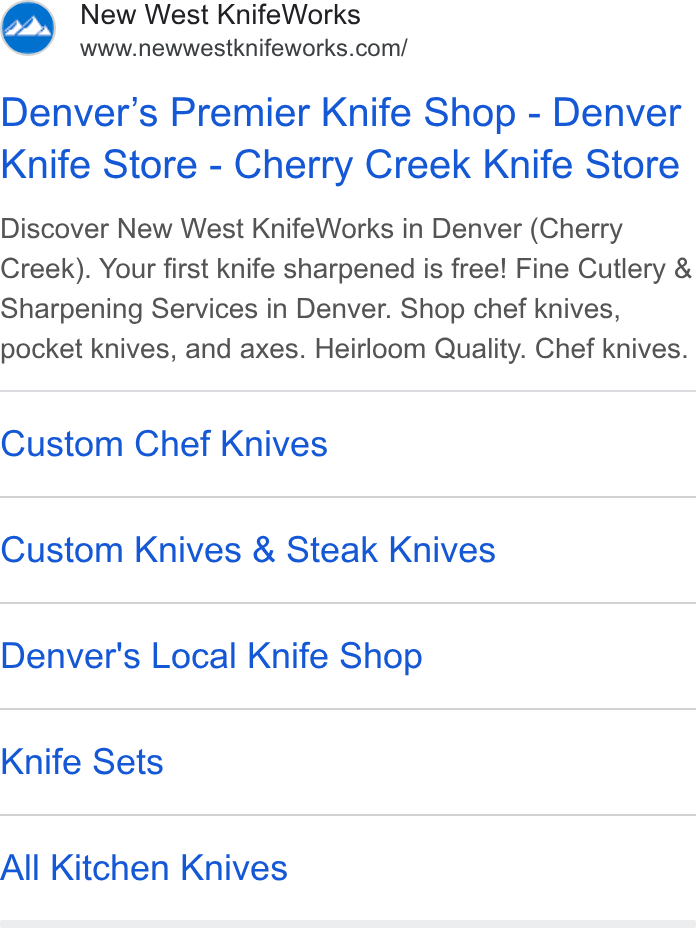Tap the www.newwestknifeworks.com site address
Screen dimensions: 696x928
(x=243, y=49)
